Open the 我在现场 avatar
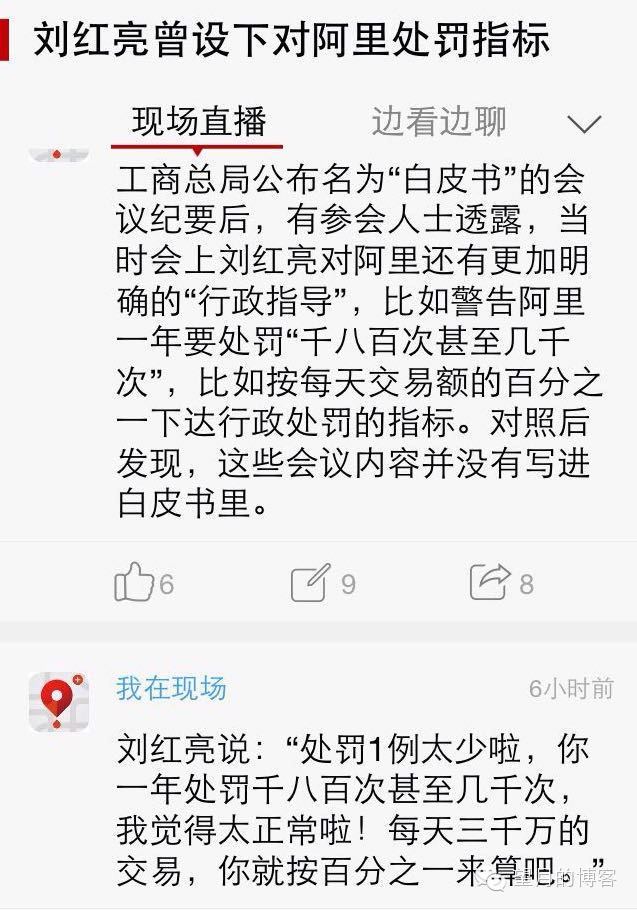This screenshot has width=637, height=910. (59, 701)
